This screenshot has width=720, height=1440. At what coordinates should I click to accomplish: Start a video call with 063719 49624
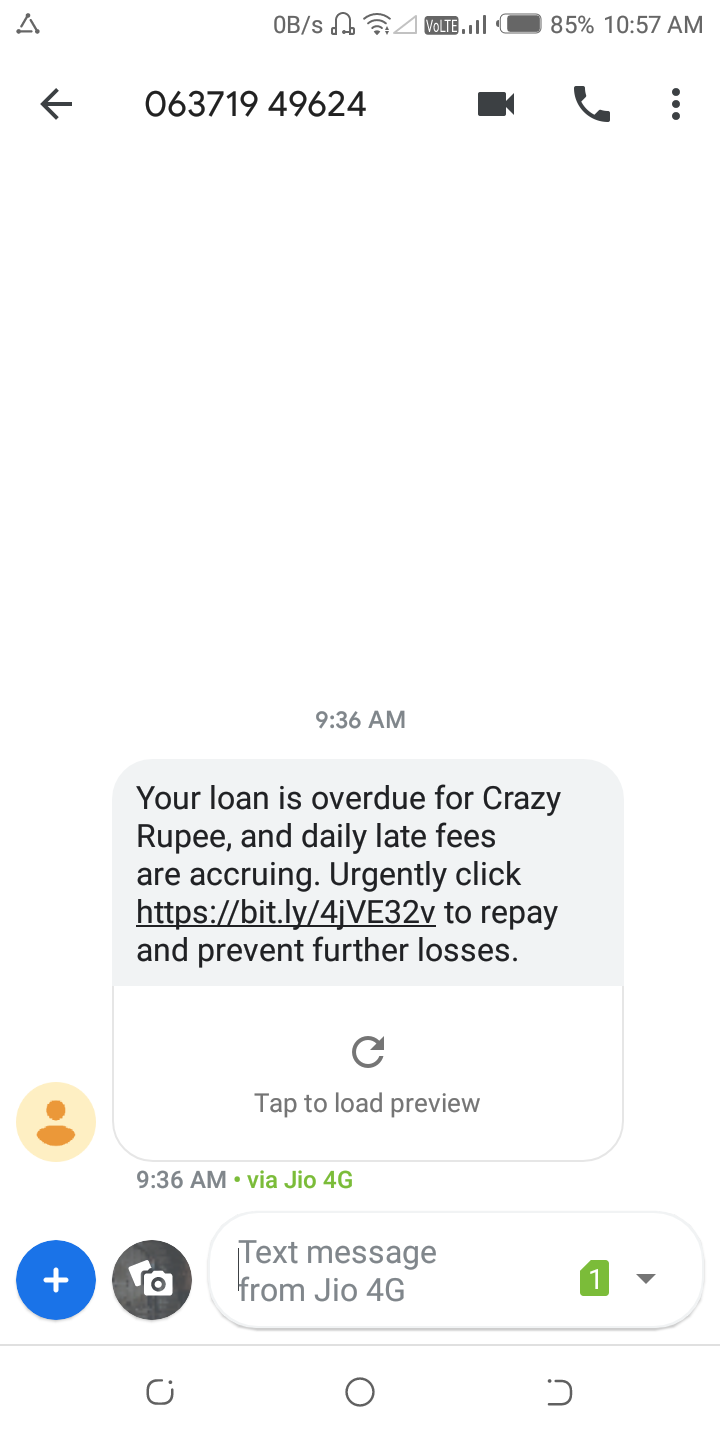pyautogui.click(x=496, y=104)
